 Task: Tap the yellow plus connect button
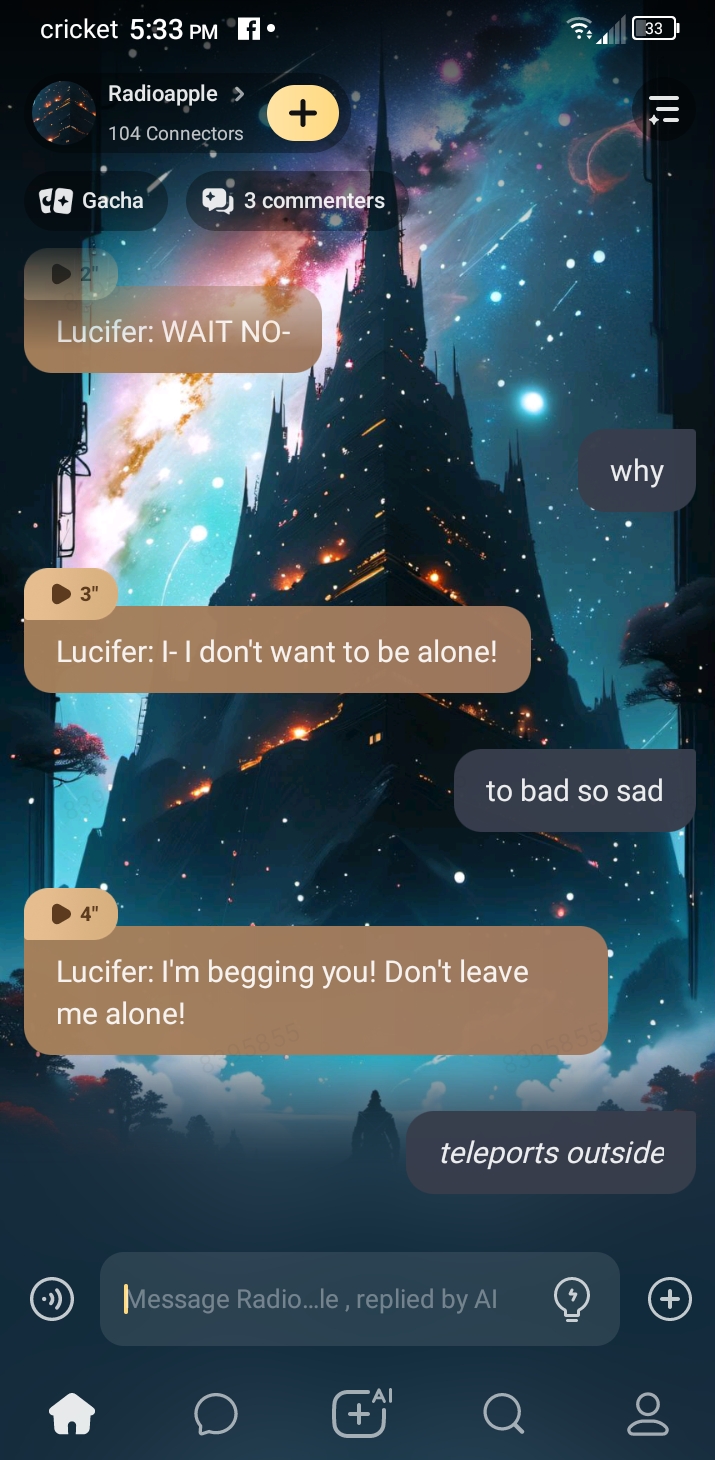coord(303,113)
